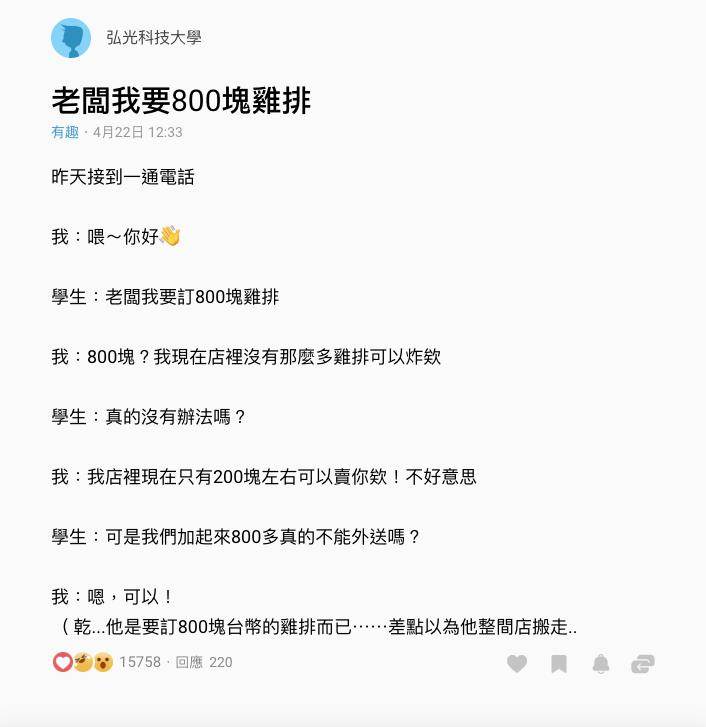Share this post via the share icon
The image size is (706, 727).
[x=642, y=663]
